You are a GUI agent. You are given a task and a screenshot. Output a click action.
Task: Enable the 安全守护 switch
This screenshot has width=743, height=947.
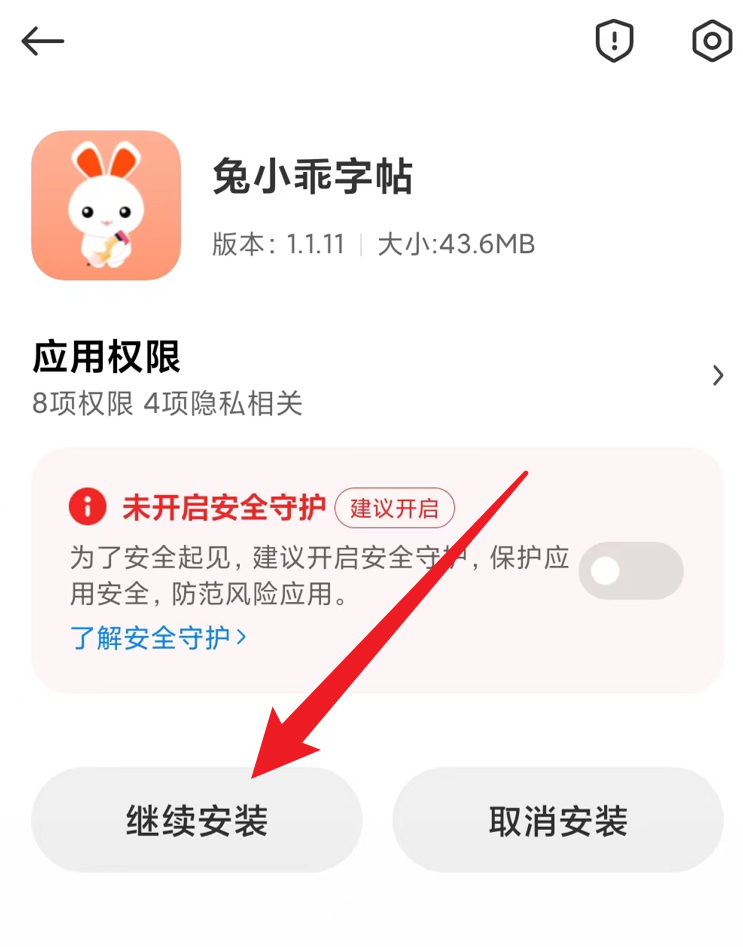click(630, 571)
